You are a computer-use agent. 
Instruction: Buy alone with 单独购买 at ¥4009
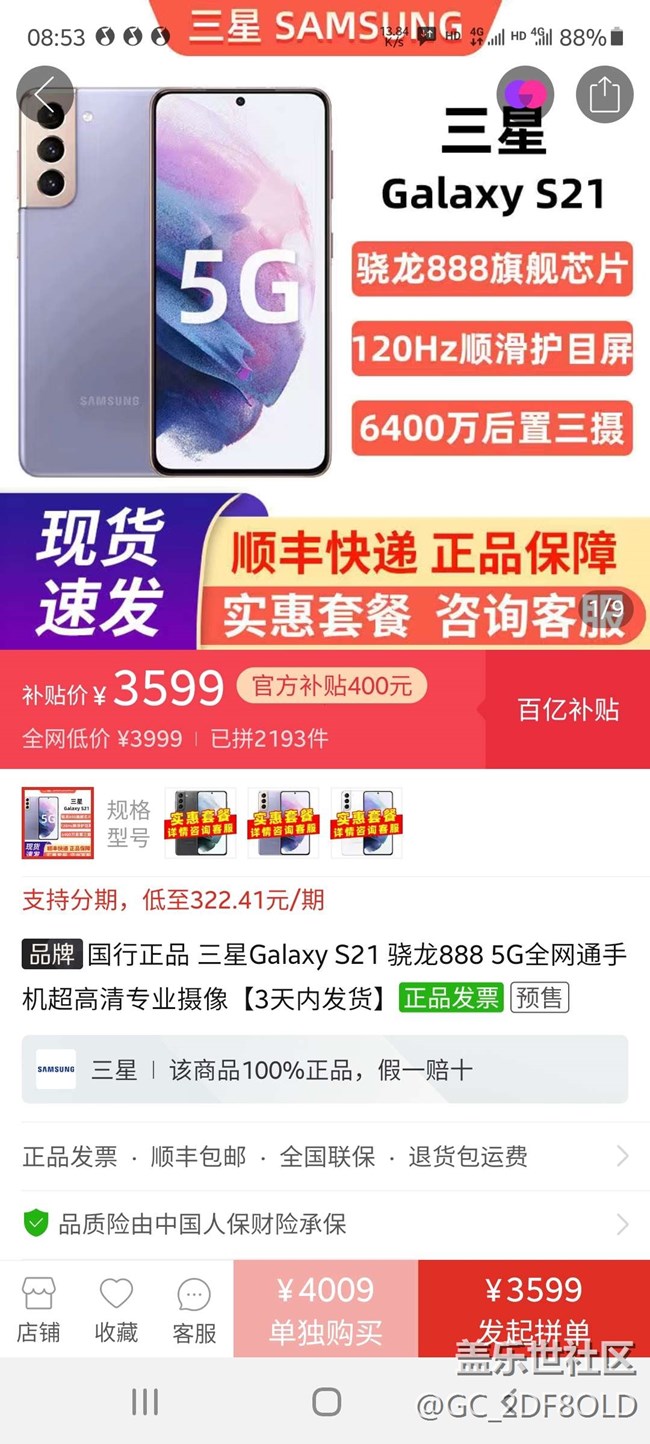[326, 1308]
